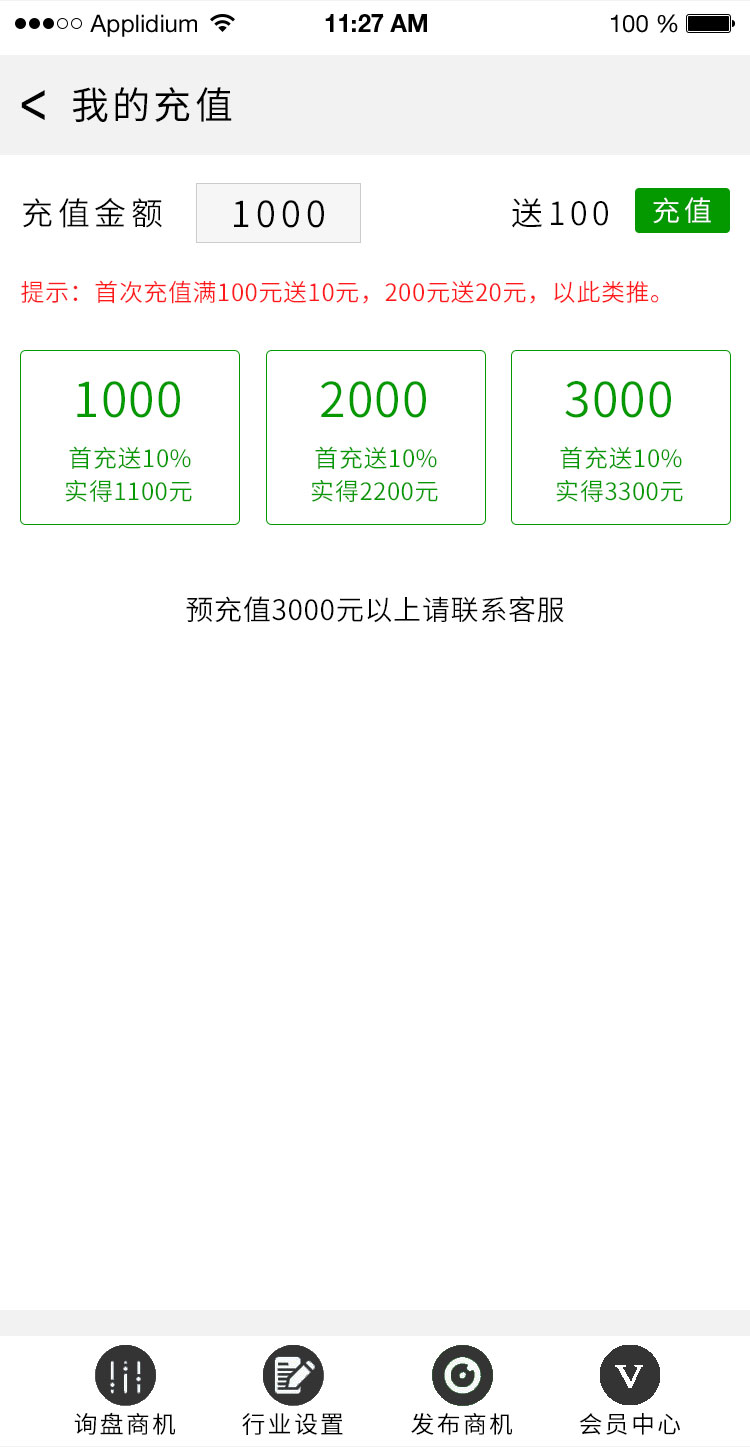Tap the 充值金额 amount field
750x1447 pixels.
click(278, 213)
